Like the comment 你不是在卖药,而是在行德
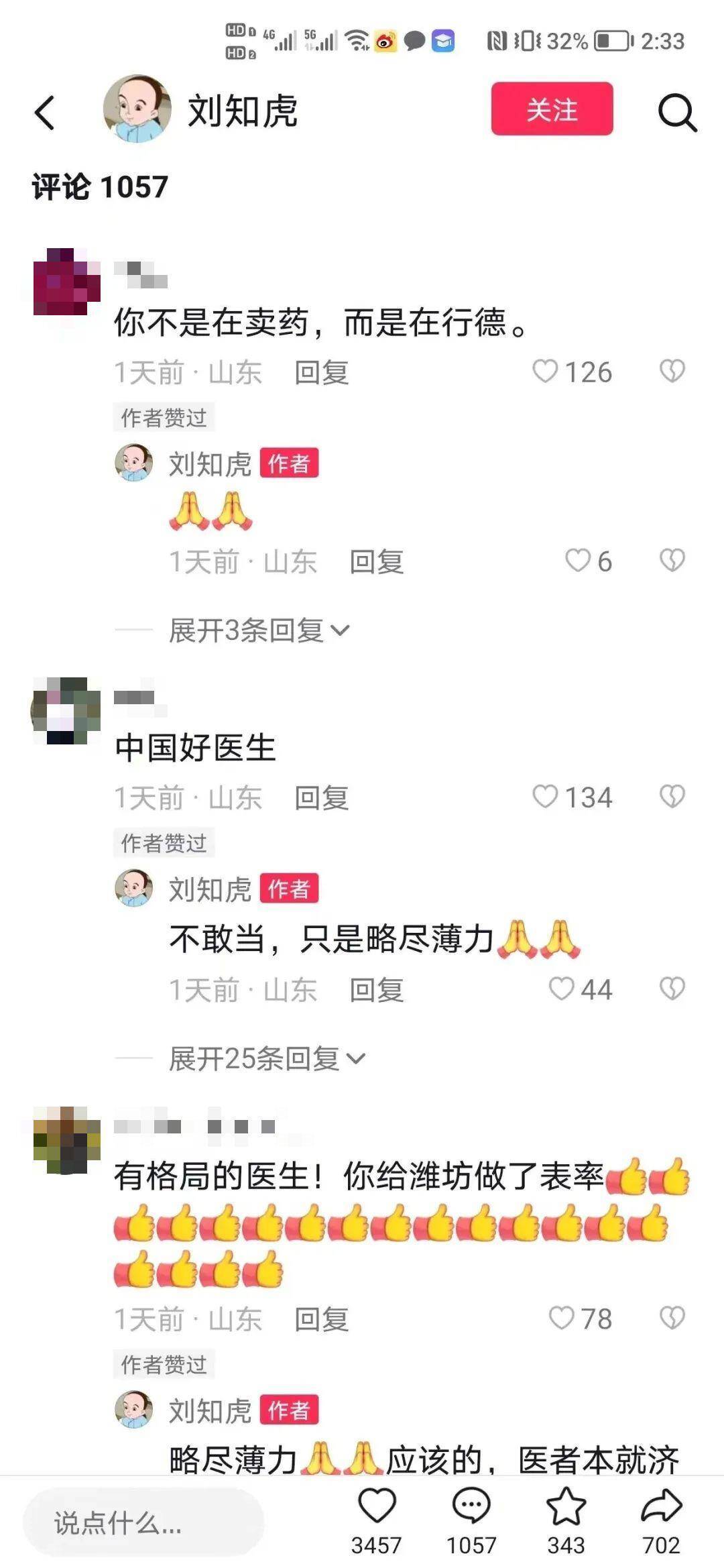The width and height of the screenshot is (724, 1568). (x=545, y=371)
